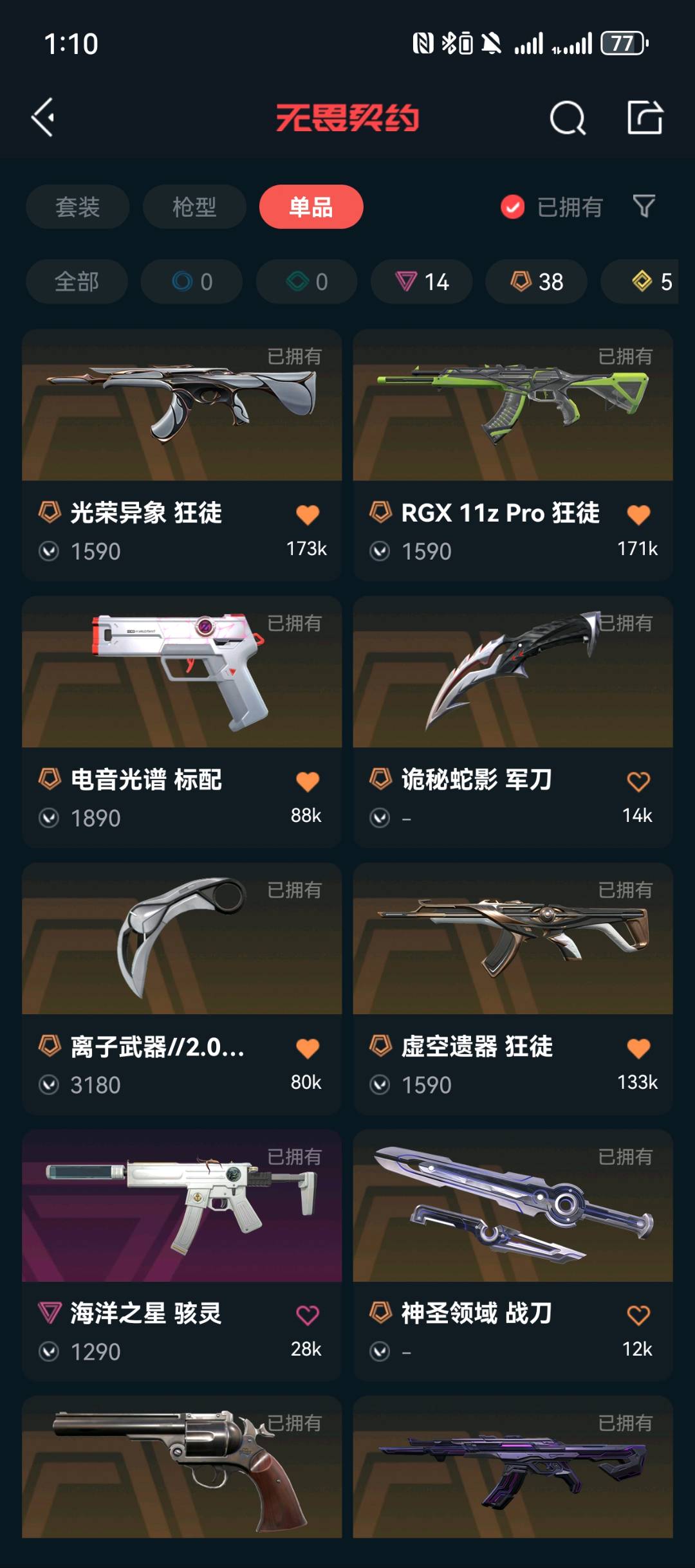Viewport: 695px width, 1568px height.
Task: Filter by orange tier chip 38
Action: pos(536,282)
